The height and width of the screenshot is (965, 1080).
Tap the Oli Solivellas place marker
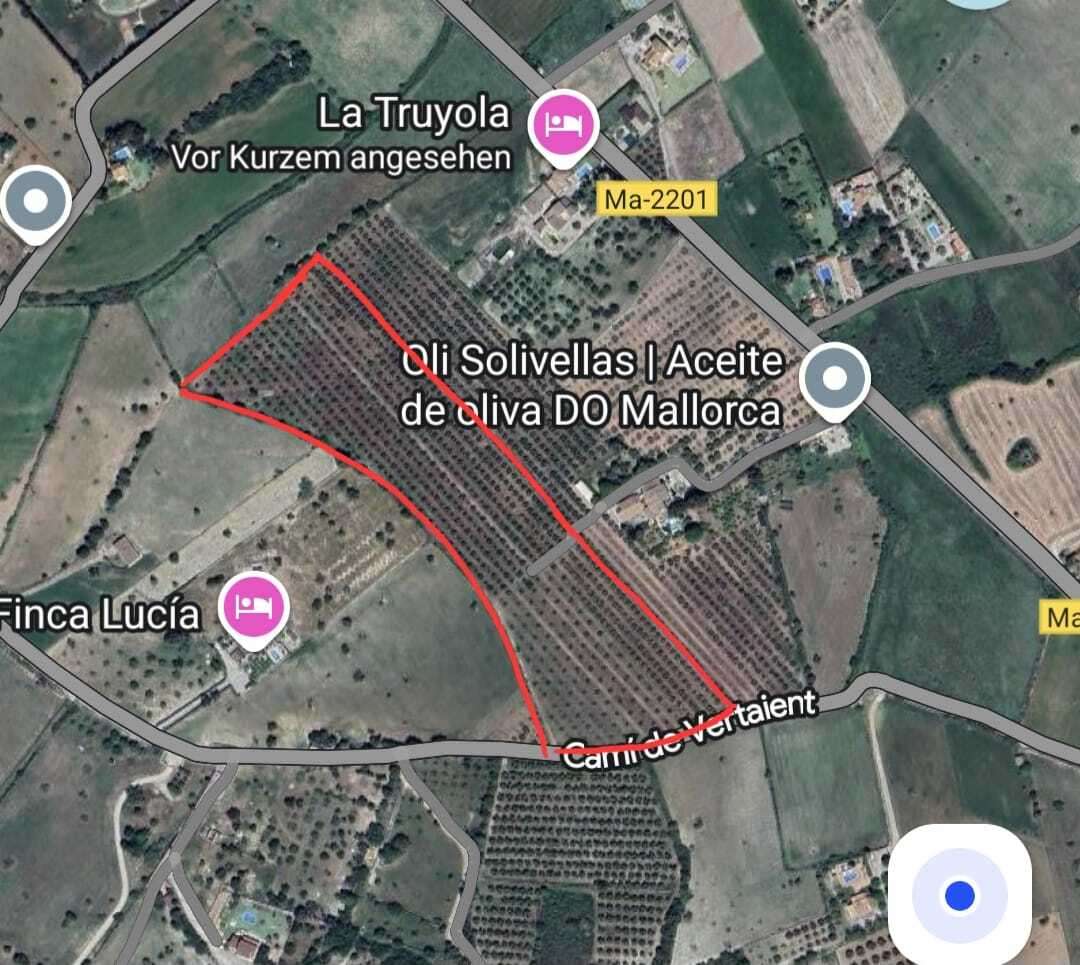tap(835, 380)
